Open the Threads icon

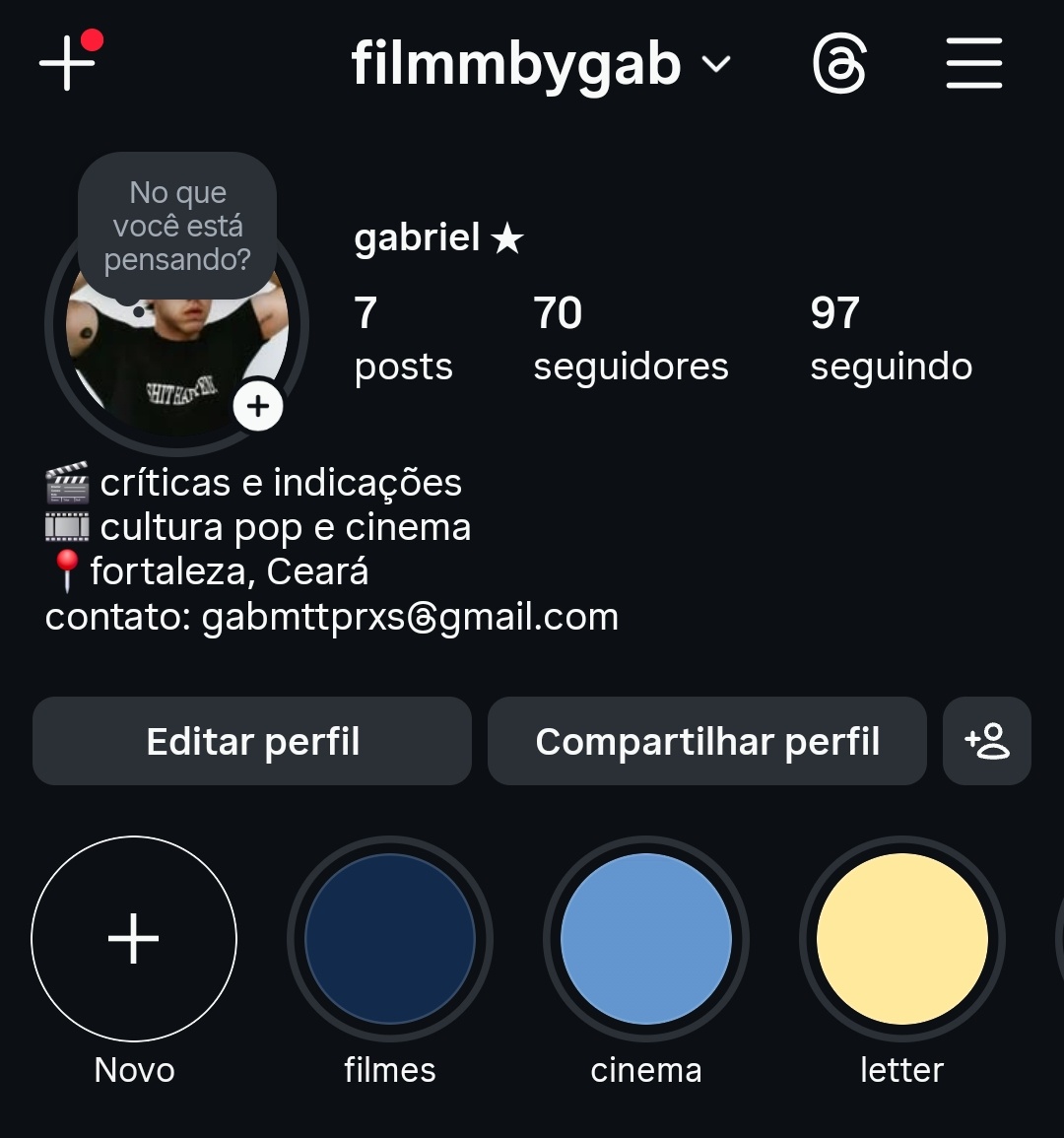pos(839,65)
